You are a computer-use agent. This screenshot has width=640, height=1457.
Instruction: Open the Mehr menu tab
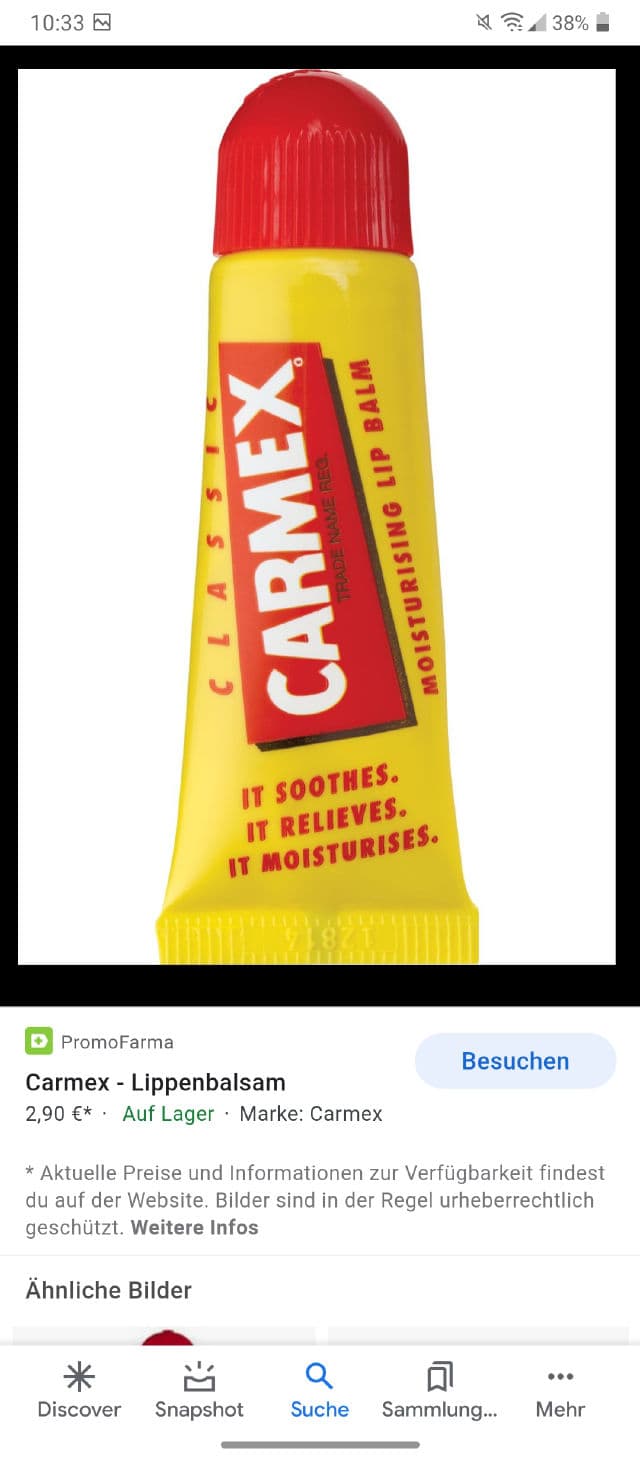pyautogui.click(x=560, y=1391)
